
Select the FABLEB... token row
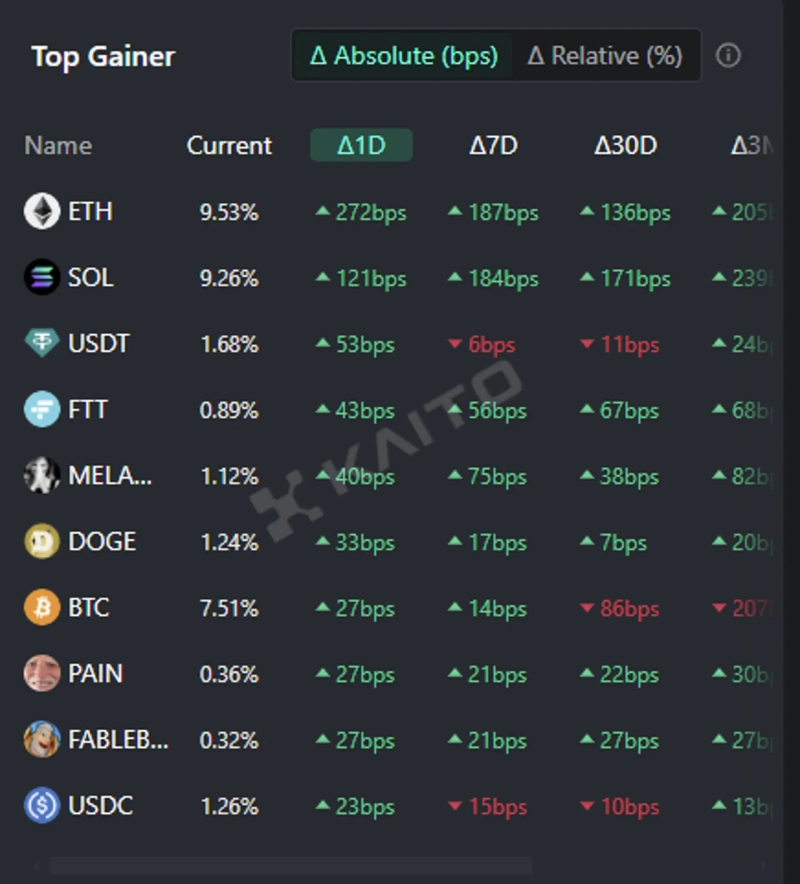tap(118, 740)
